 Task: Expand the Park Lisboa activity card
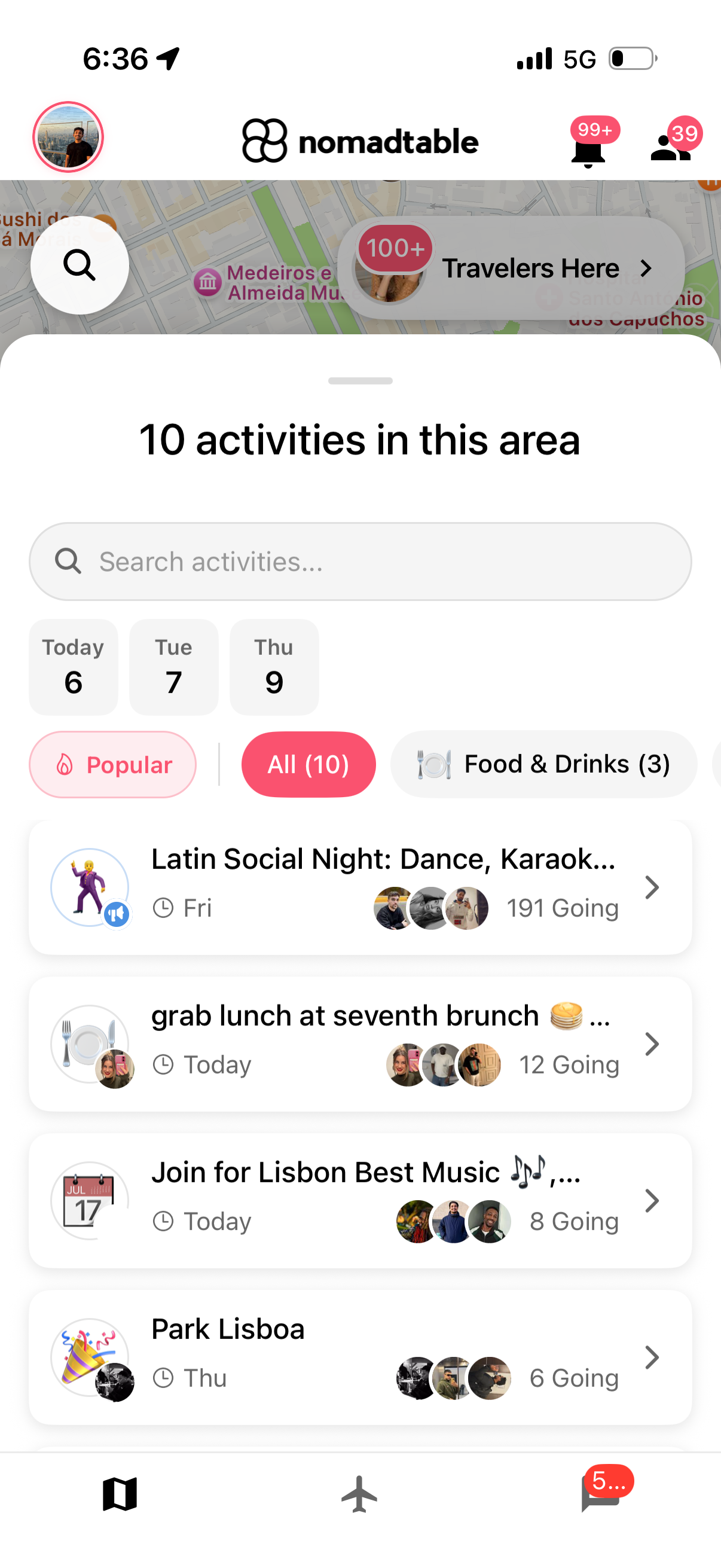click(x=652, y=1357)
